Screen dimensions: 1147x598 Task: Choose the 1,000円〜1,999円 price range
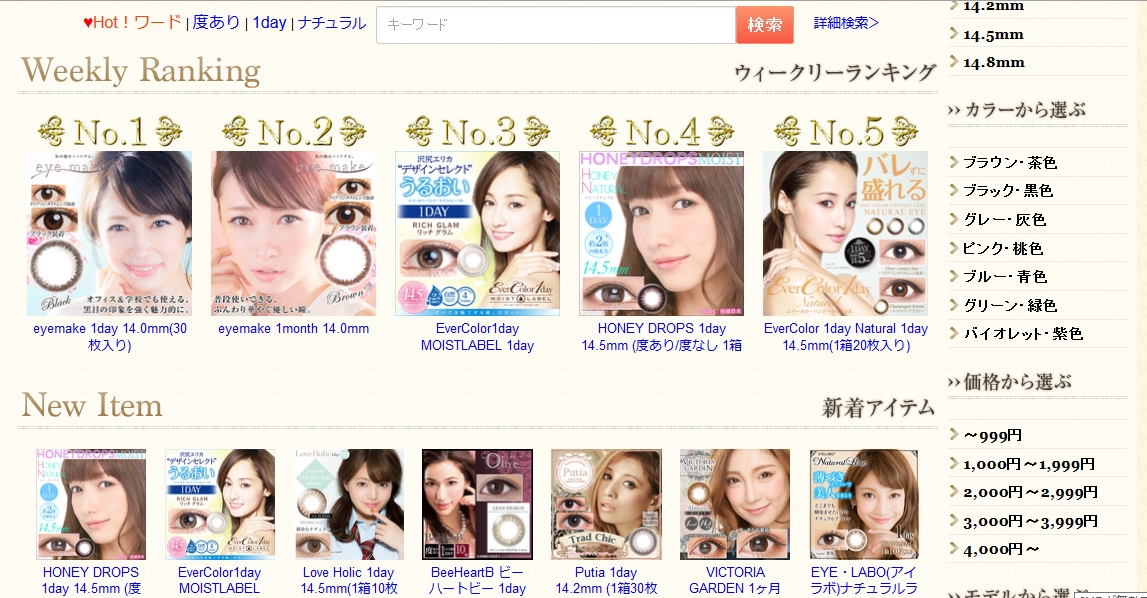1028,464
